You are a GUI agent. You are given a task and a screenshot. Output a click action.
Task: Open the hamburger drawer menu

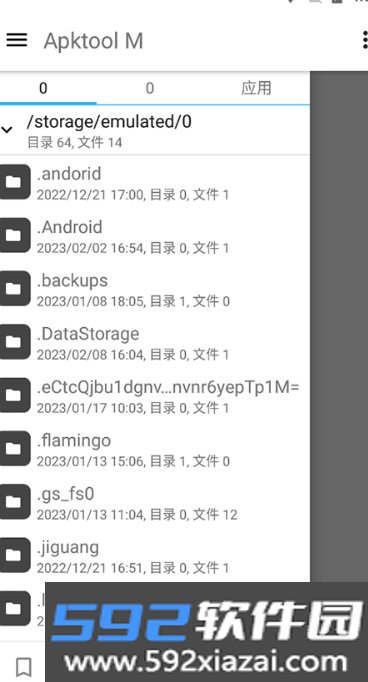[17, 40]
